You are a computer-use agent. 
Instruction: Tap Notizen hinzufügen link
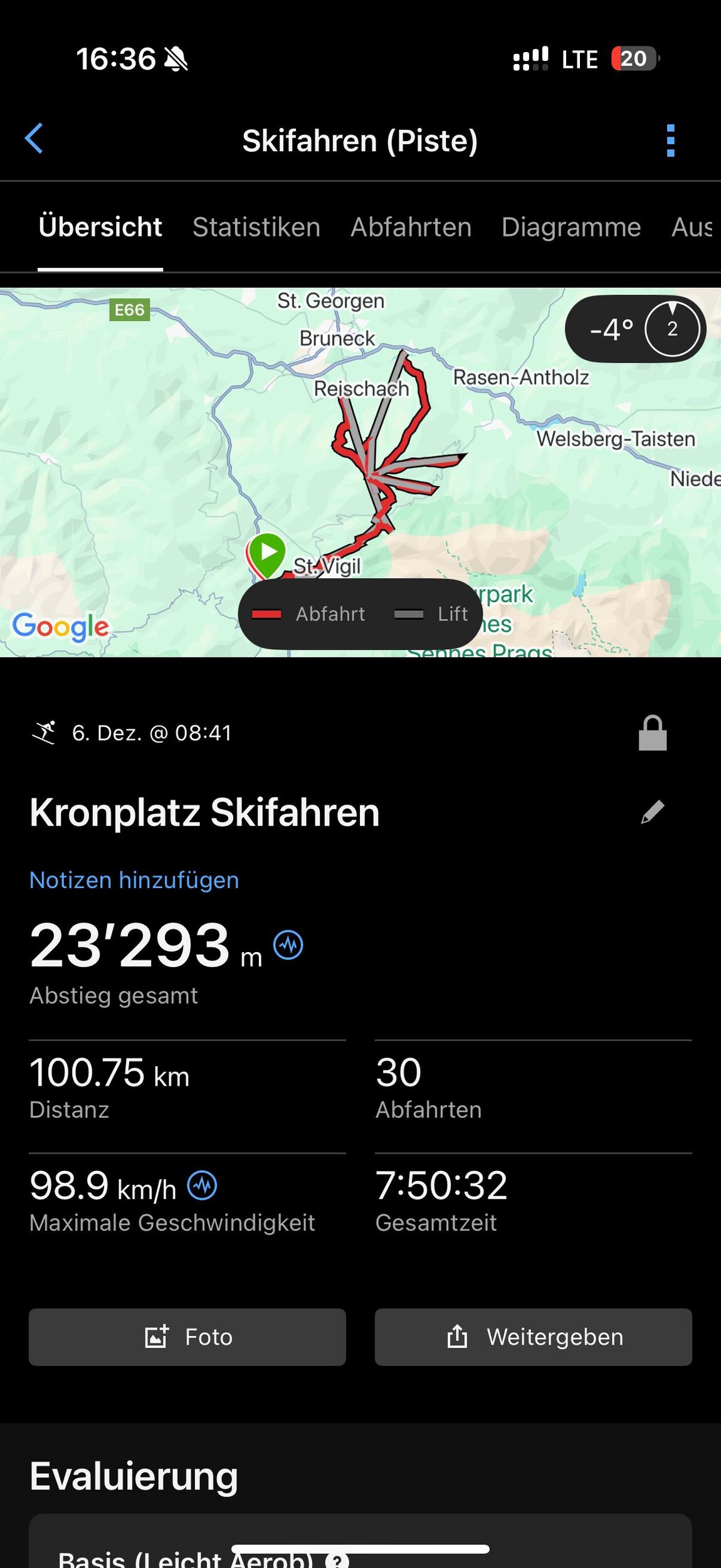tap(134, 880)
